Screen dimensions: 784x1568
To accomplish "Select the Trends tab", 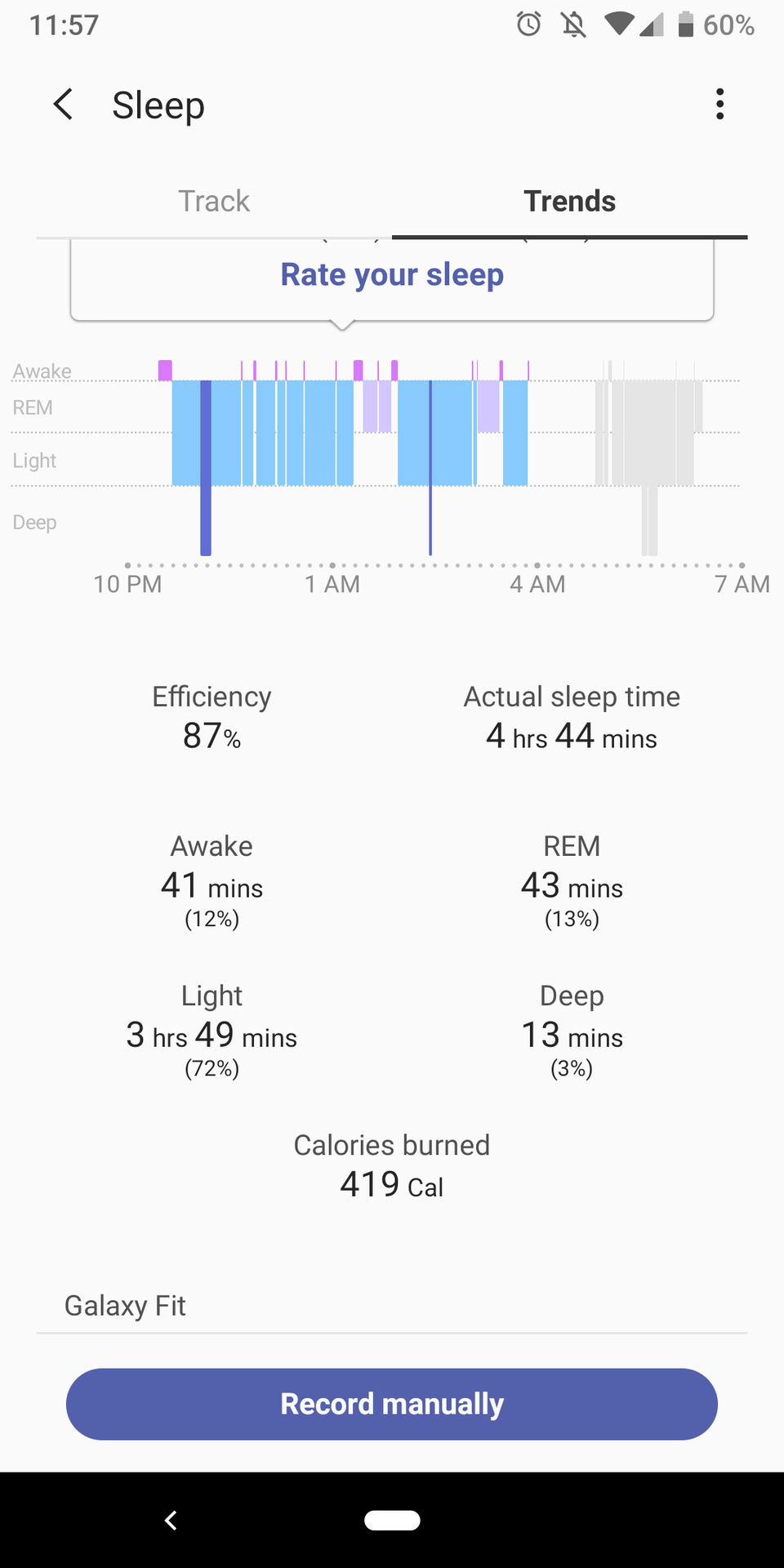I will [x=569, y=201].
